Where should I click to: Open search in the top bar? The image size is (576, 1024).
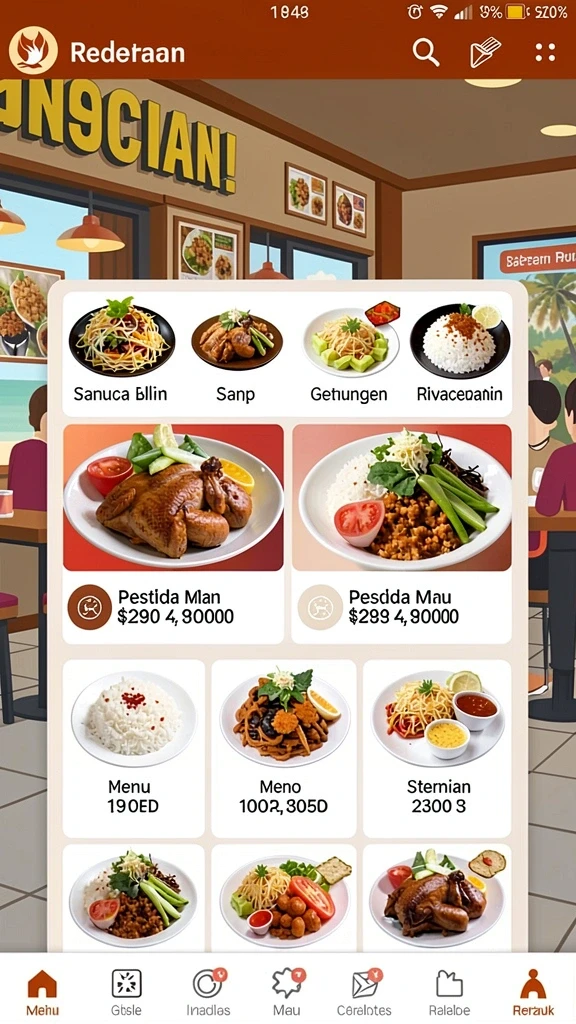[x=426, y=52]
